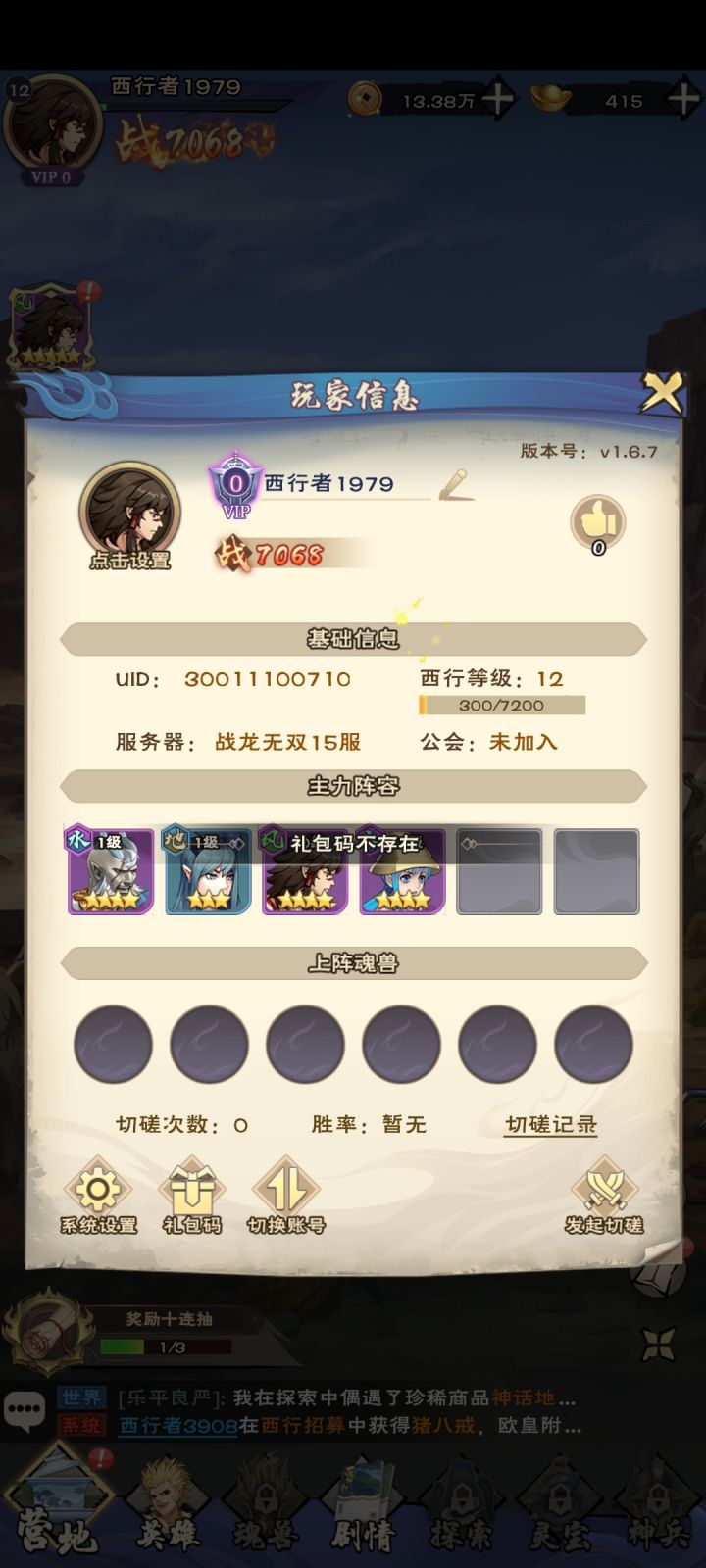Image resolution: width=706 pixels, height=1568 pixels.
Task: Tap the 发起切磋 sparring swords icon
Action: click(604, 1194)
